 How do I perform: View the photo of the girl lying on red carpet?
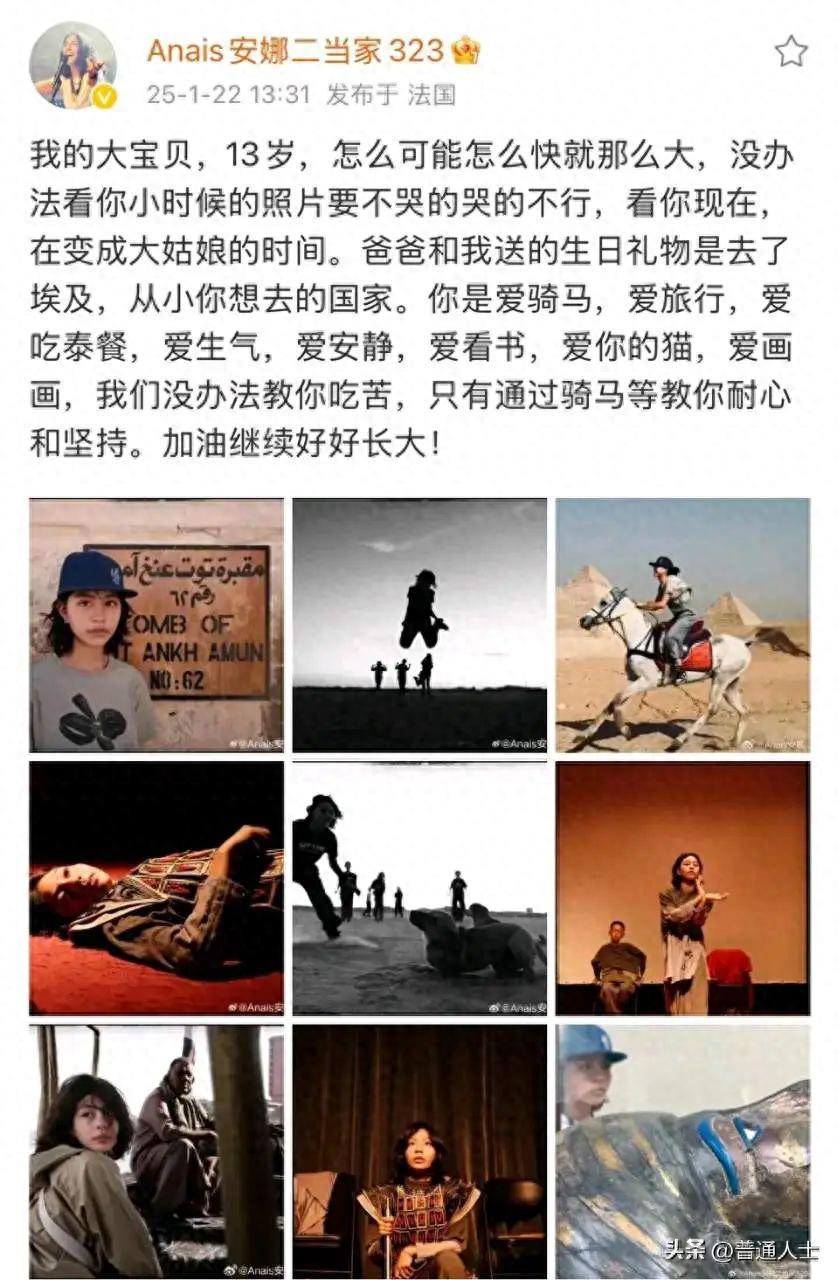pyautogui.click(x=156, y=888)
